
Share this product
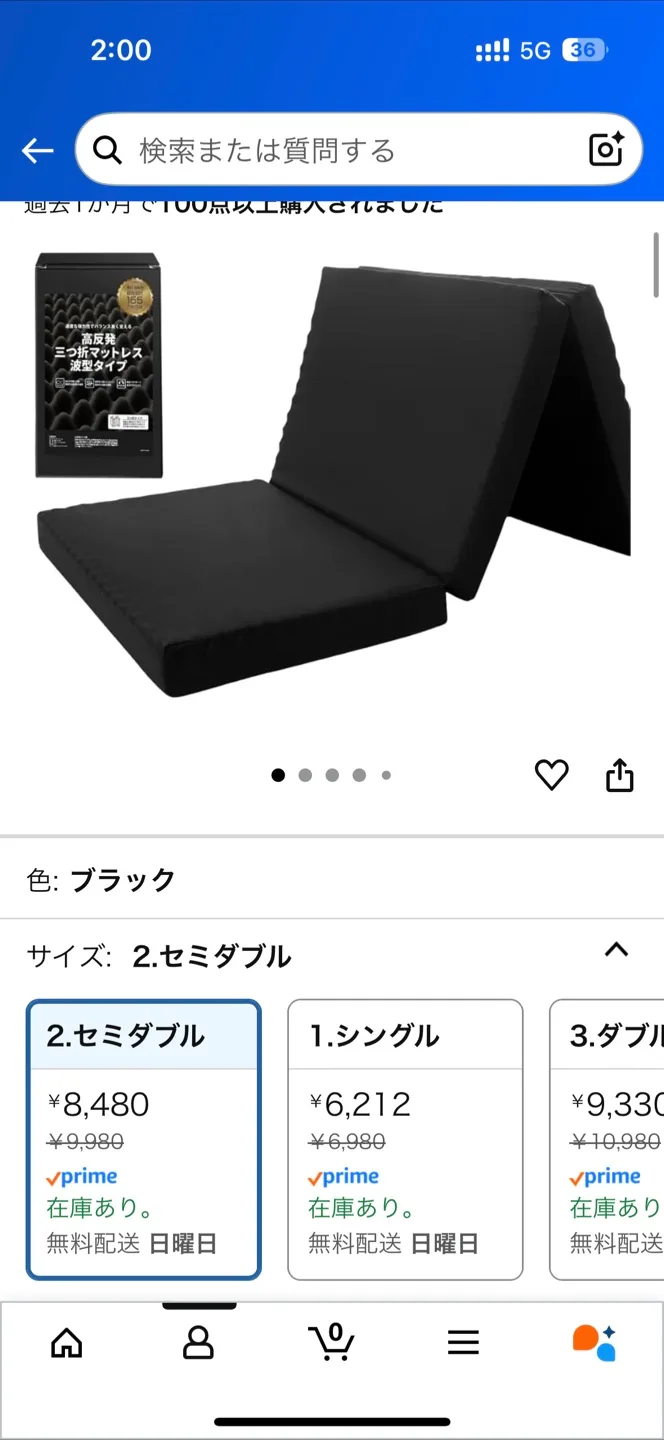pyautogui.click(x=620, y=775)
